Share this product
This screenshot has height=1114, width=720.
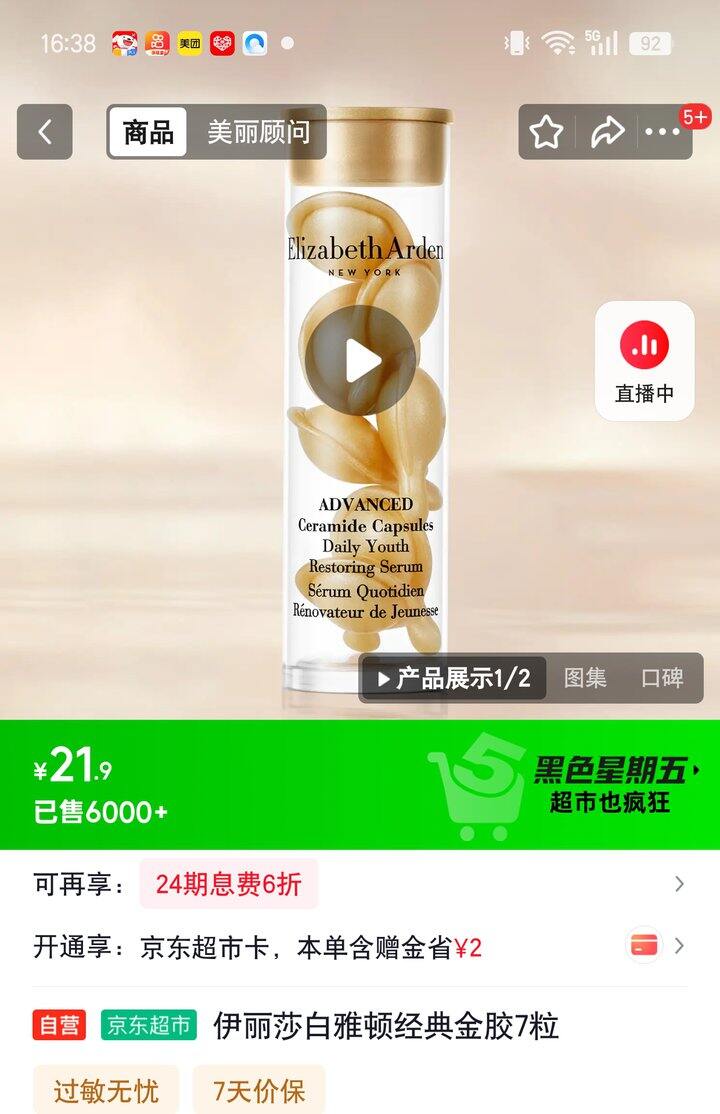[608, 131]
